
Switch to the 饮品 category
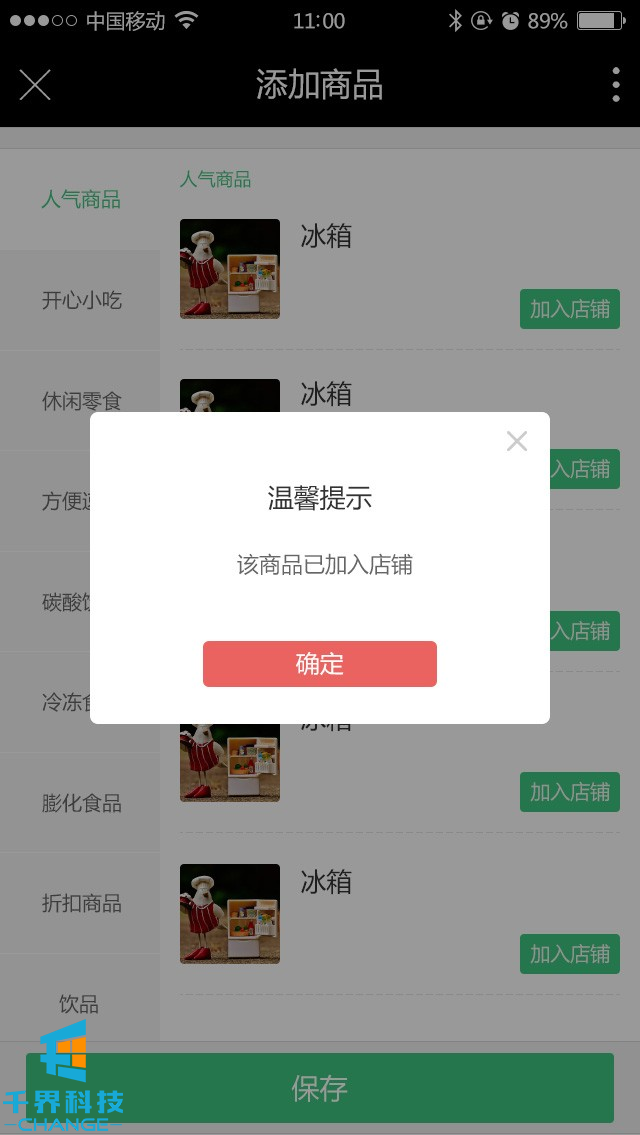pyautogui.click(x=80, y=1003)
